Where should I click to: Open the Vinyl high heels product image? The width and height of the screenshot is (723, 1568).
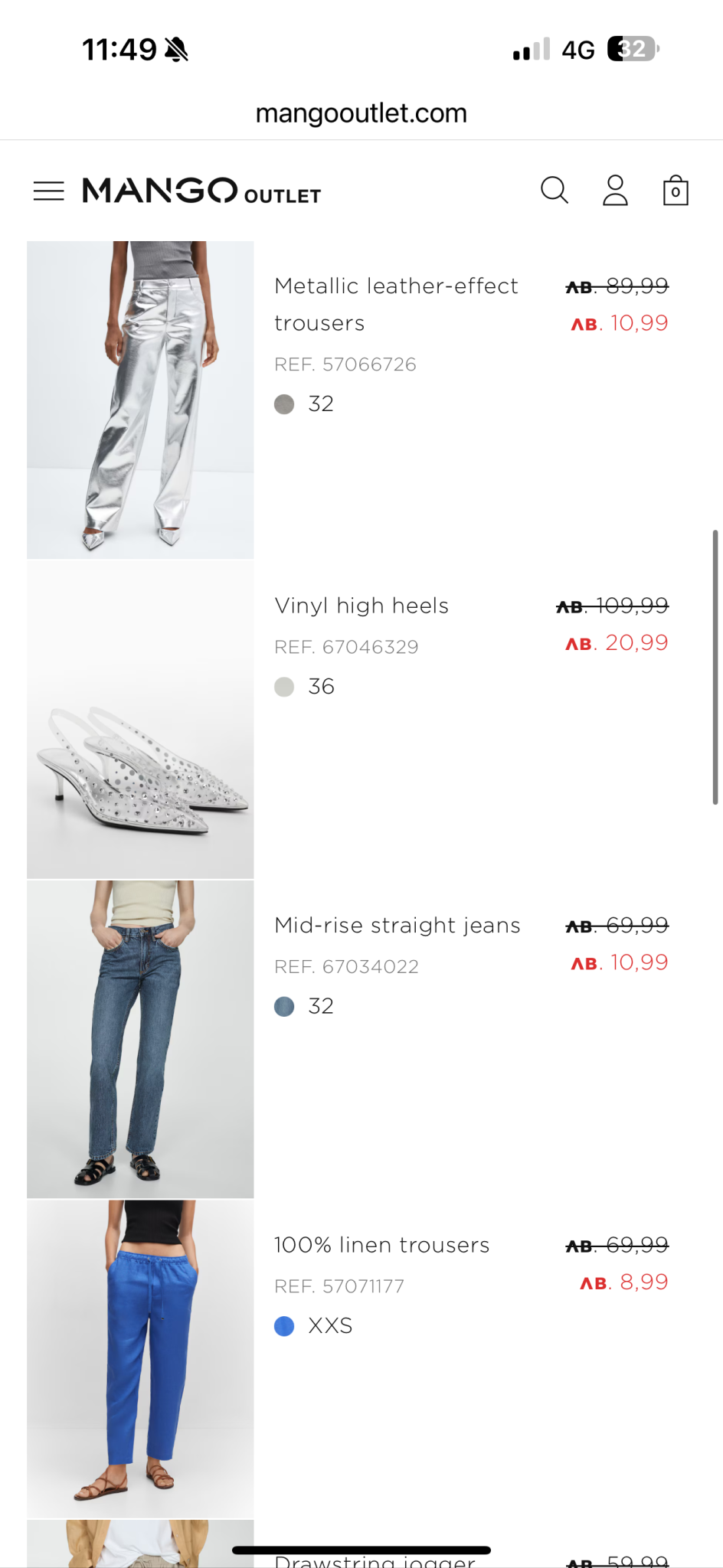[140, 720]
